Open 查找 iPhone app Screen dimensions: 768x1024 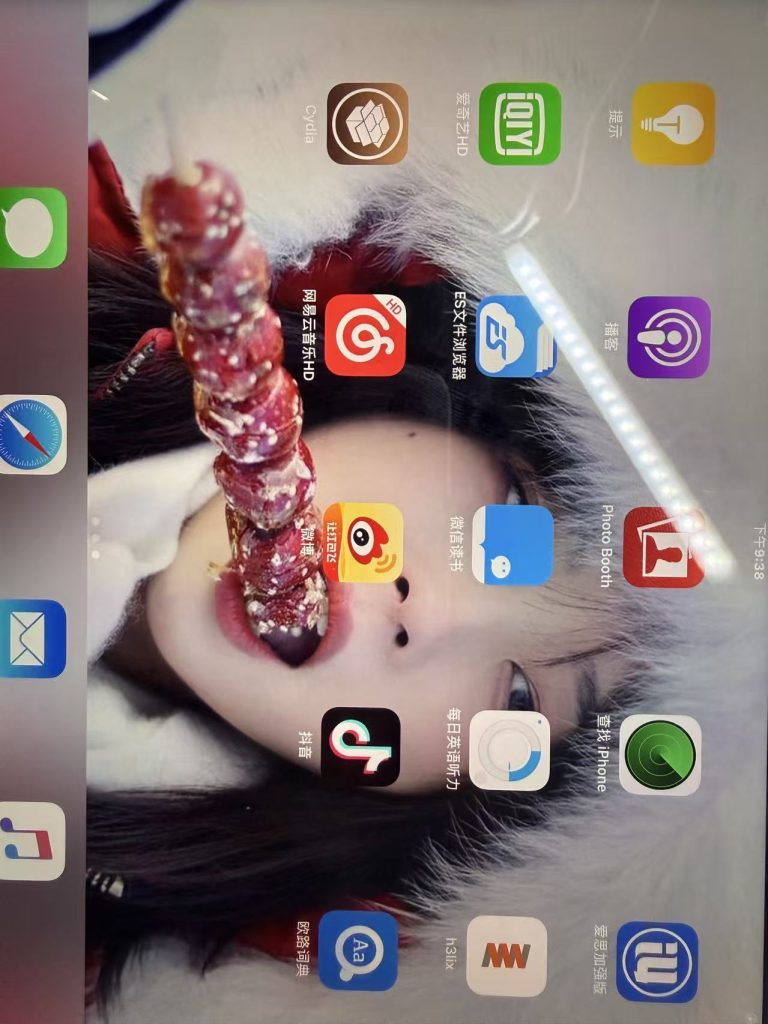point(659,755)
